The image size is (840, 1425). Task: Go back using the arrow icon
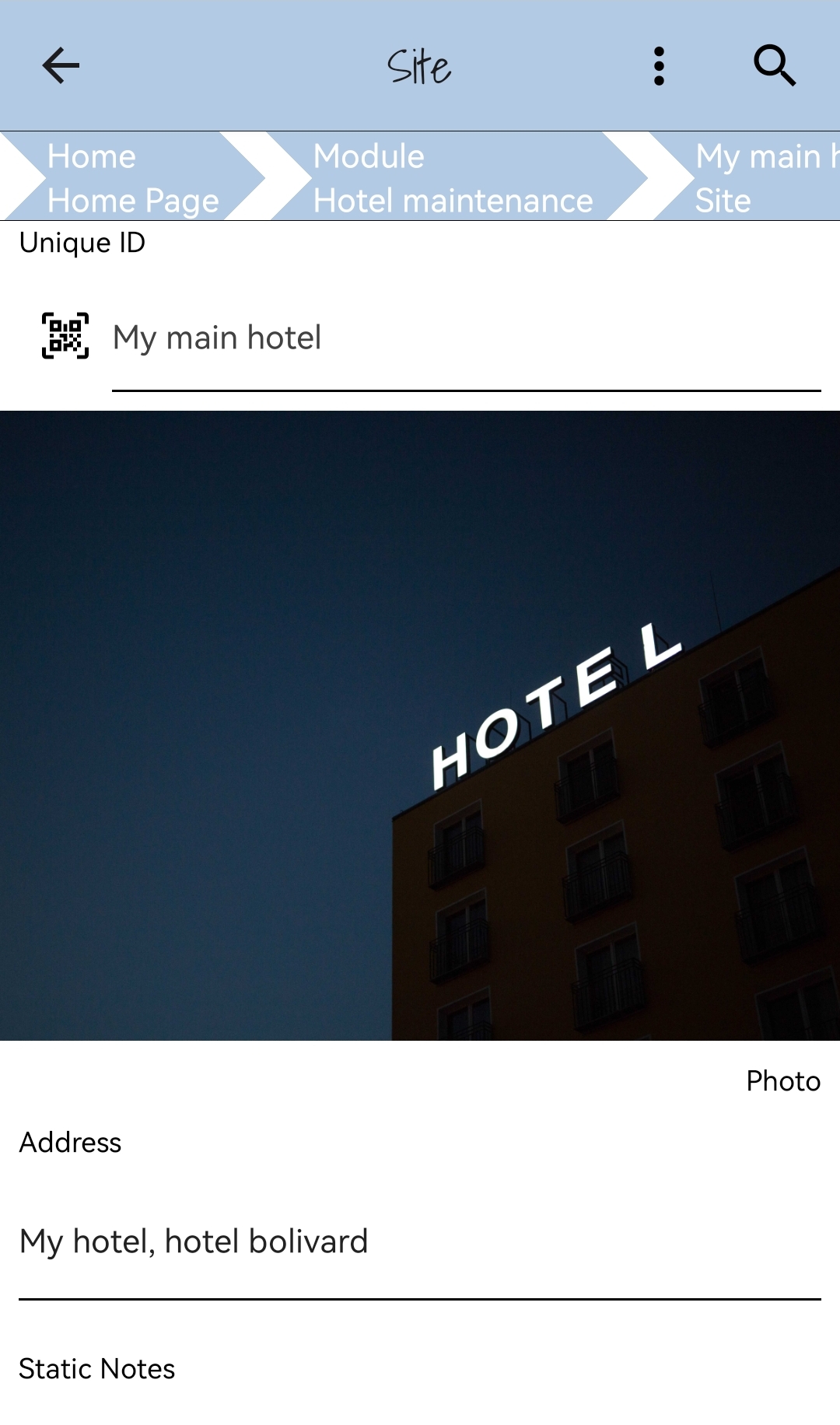[x=61, y=65]
